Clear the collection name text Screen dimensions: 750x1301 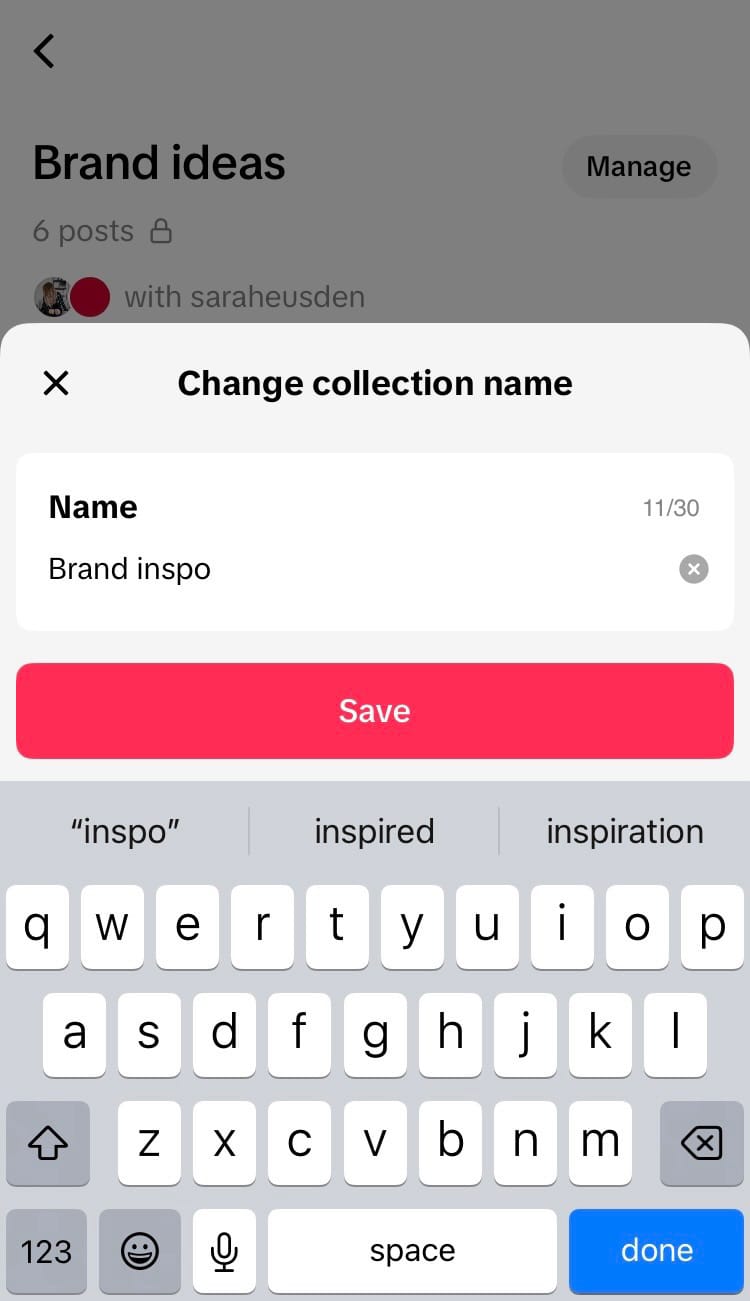pos(693,569)
